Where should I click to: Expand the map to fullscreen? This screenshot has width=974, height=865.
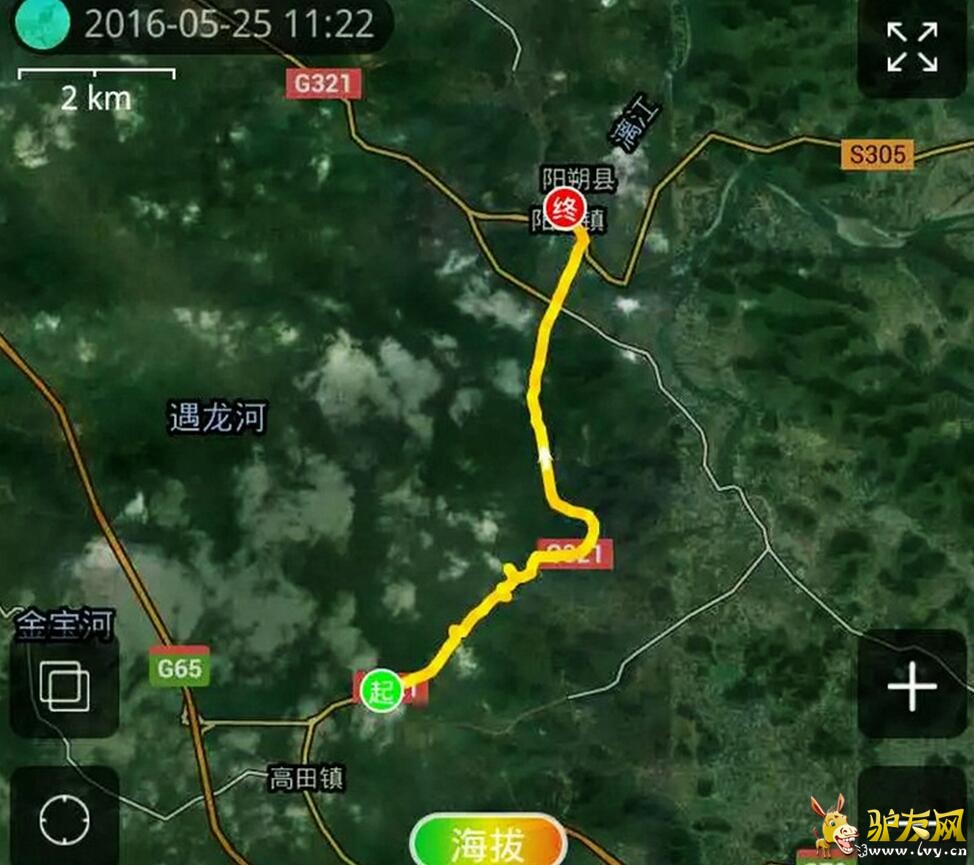911,47
